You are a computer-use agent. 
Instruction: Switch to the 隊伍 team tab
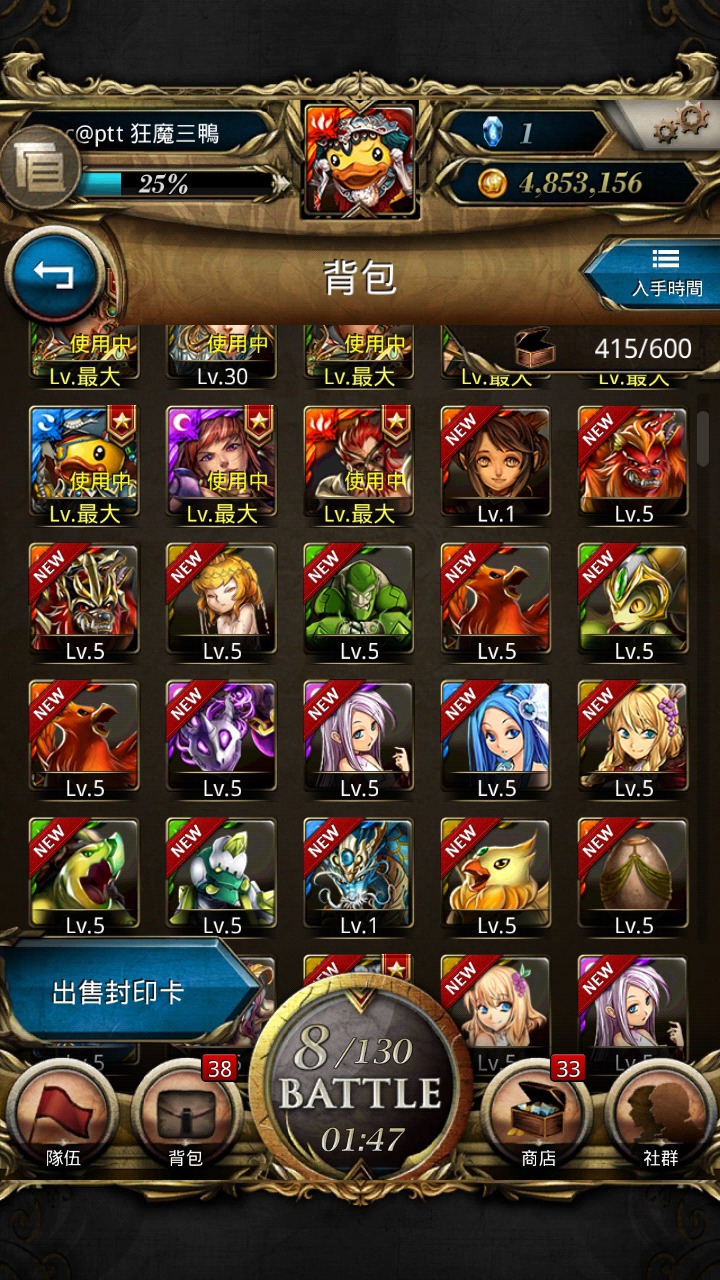click(x=62, y=1118)
